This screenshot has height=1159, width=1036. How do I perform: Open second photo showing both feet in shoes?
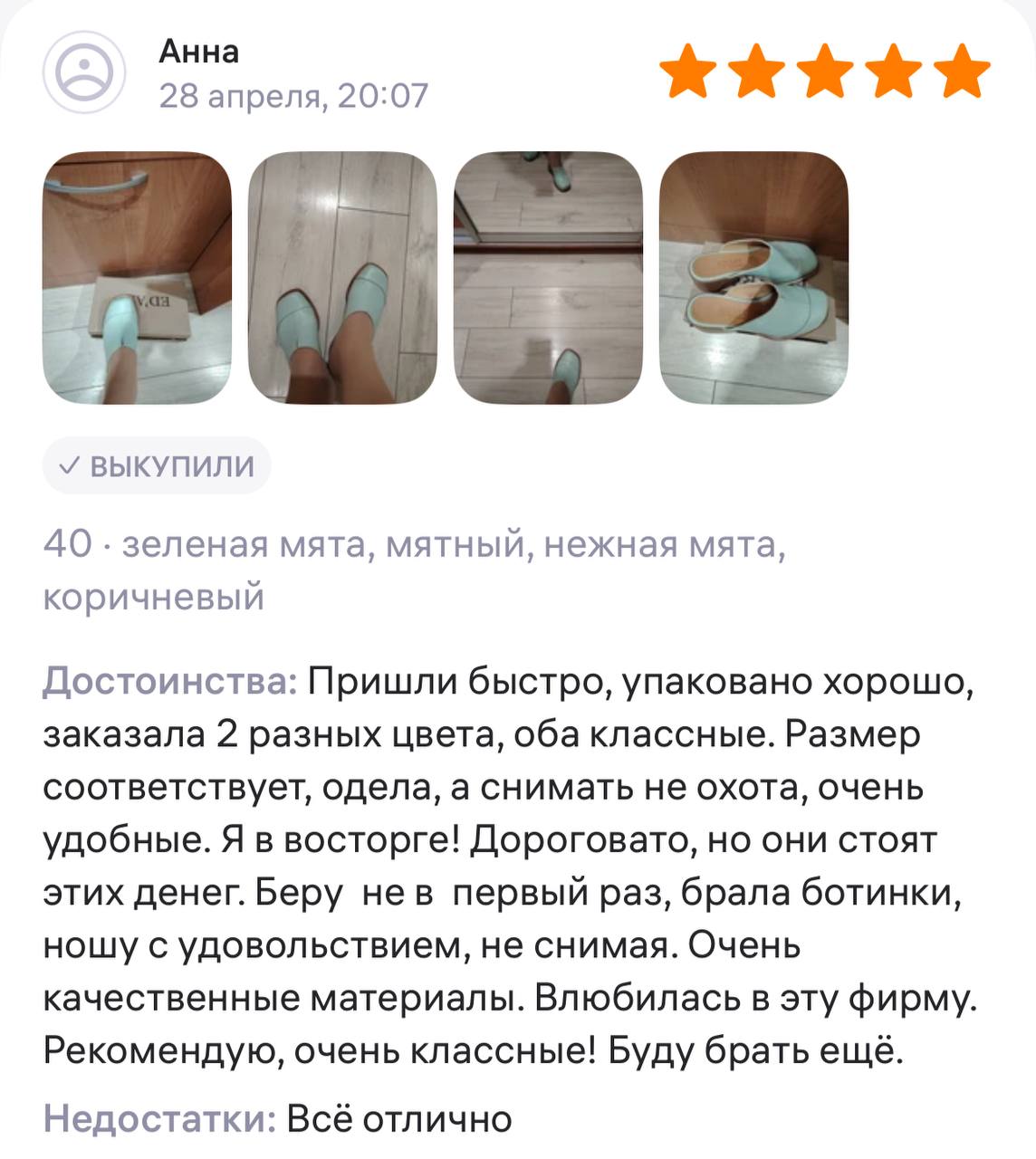click(x=342, y=277)
